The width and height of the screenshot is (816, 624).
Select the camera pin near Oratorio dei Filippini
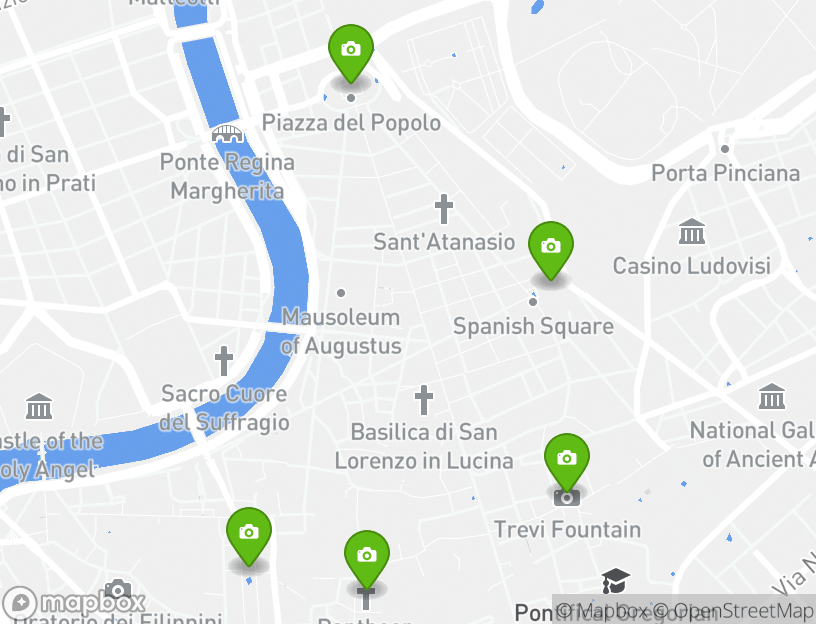pos(249,533)
